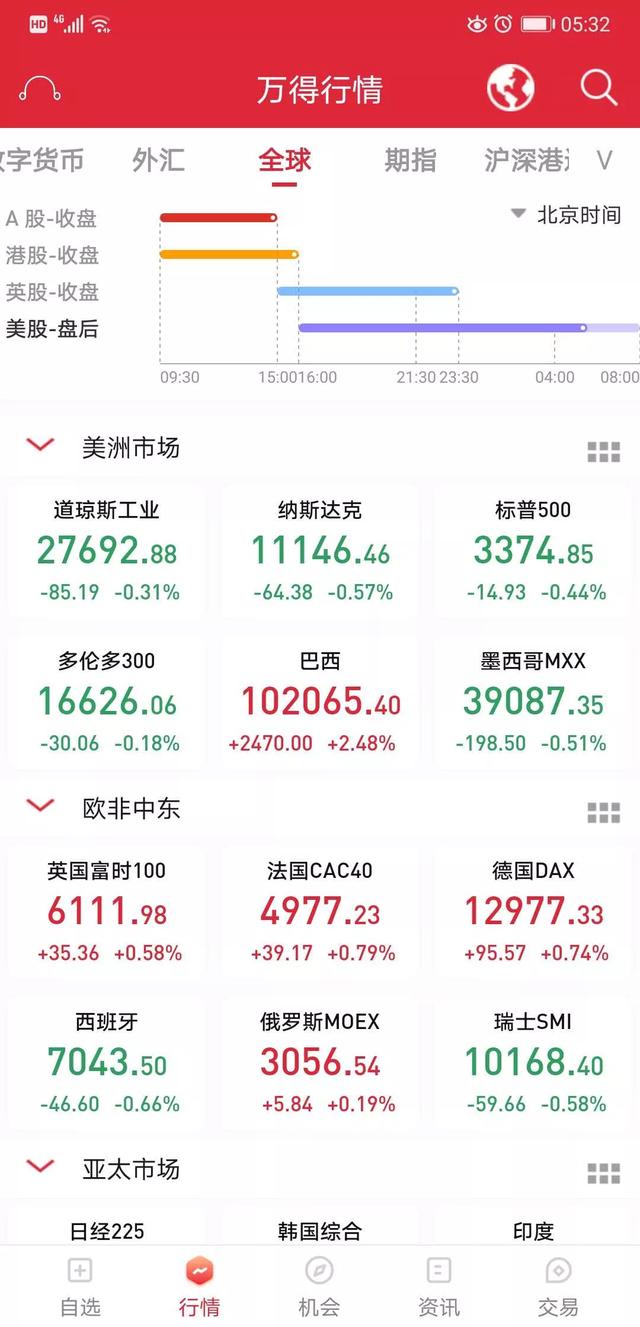Go to the 自选 tab
The image size is (640, 1327).
click(x=80, y=1287)
